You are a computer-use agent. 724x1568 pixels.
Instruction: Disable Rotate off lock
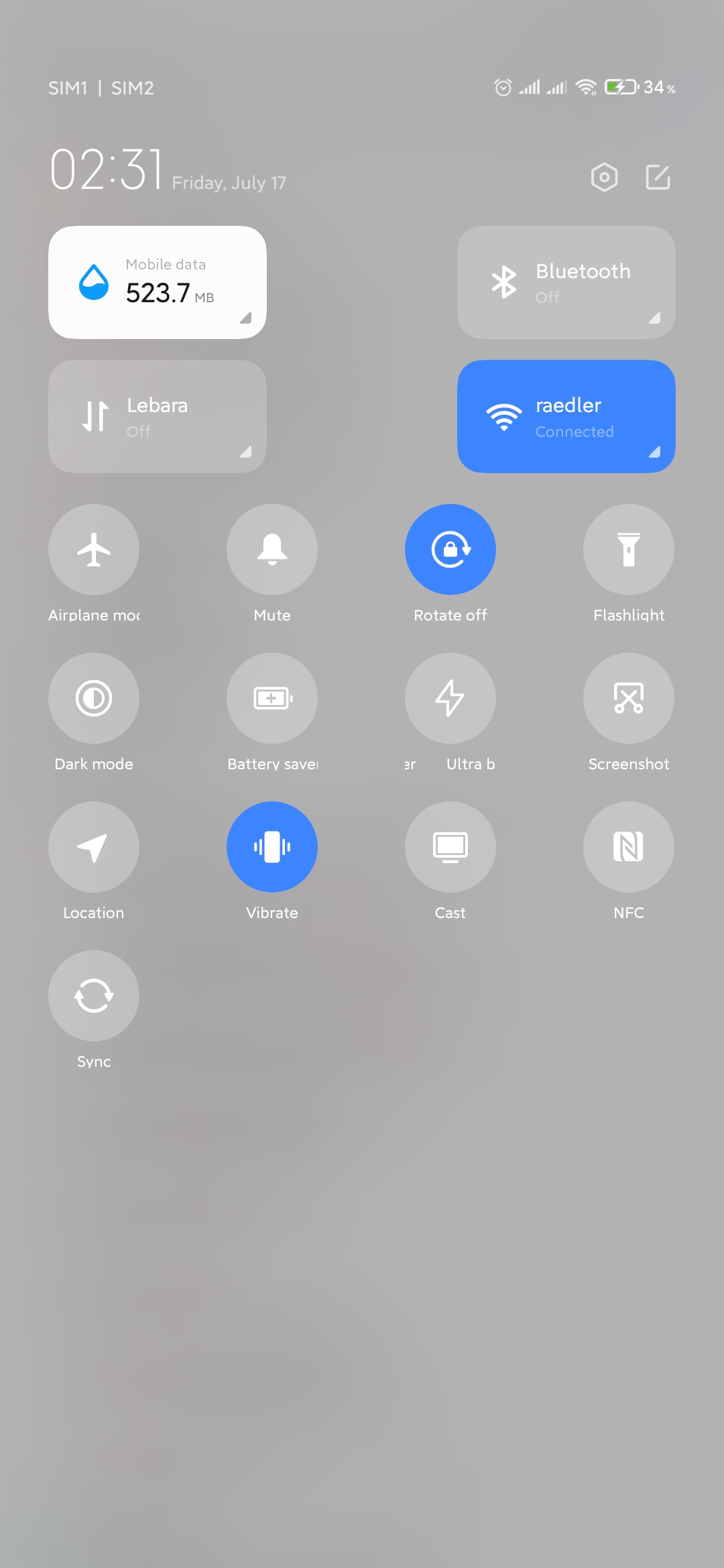(x=450, y=549)
